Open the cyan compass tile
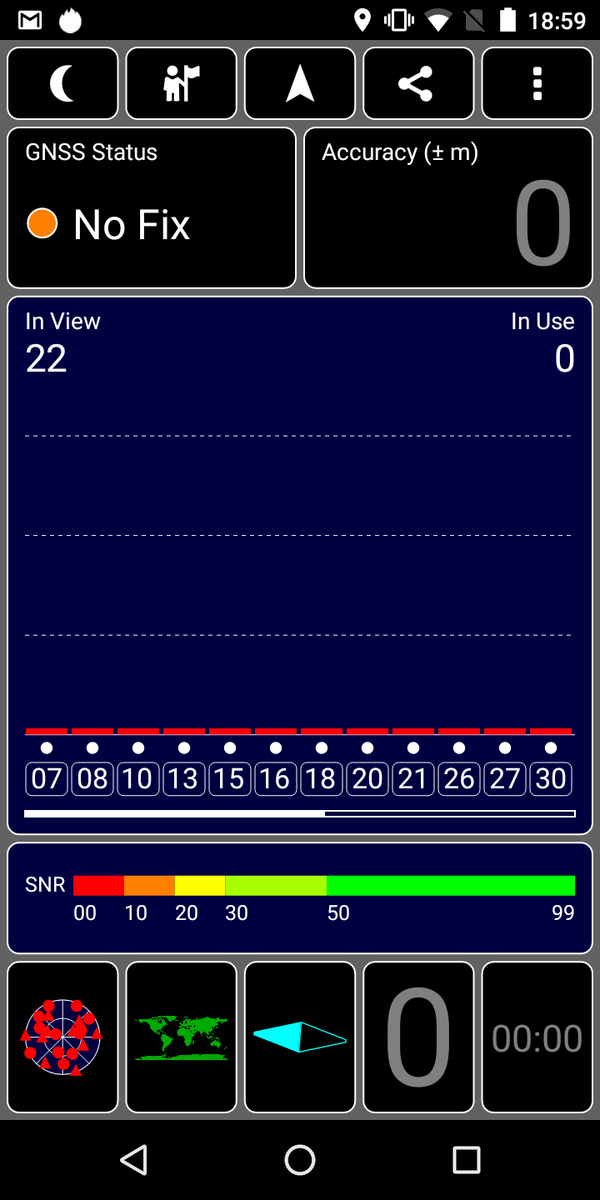Viewport: 600px width, 1200px height. [300, 1037]
